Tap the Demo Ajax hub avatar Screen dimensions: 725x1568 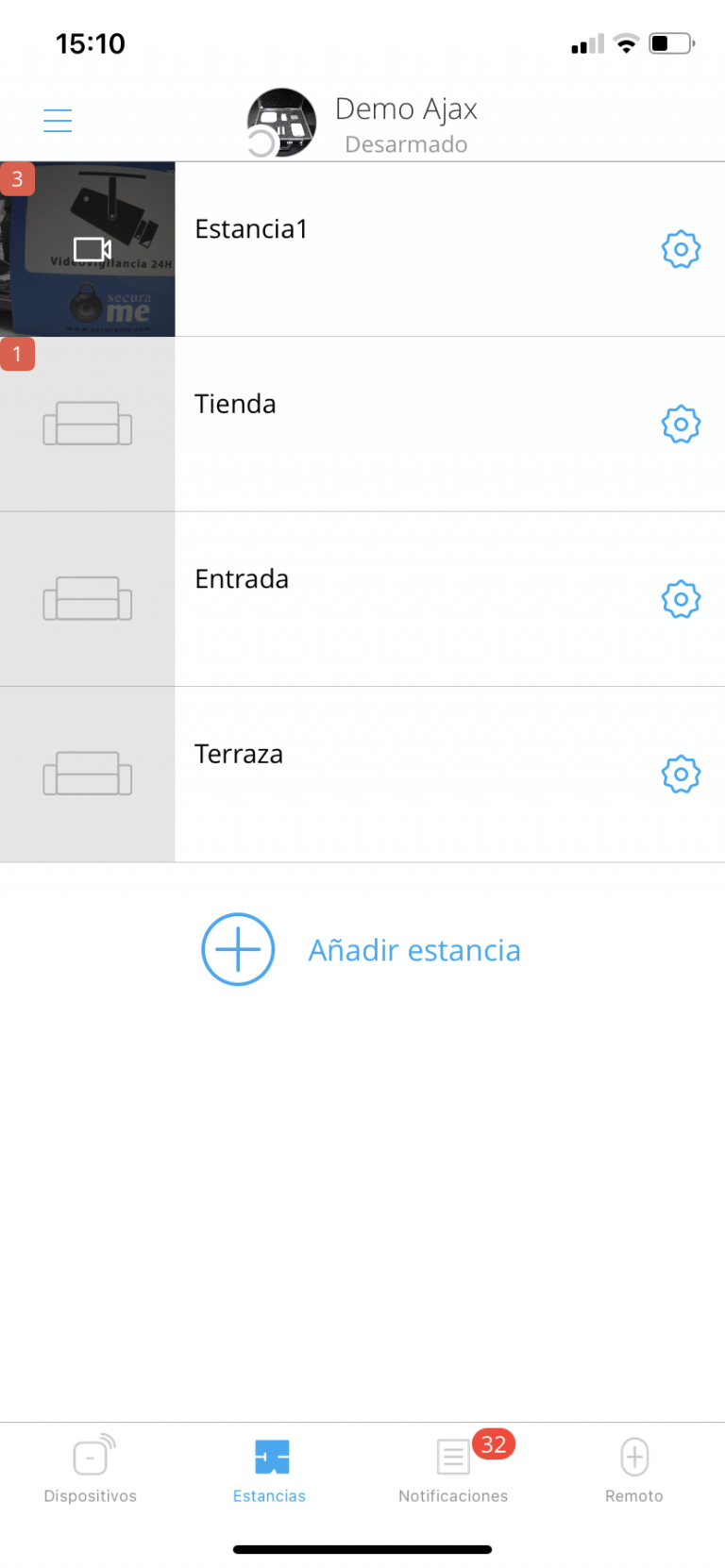pos(280,123)
